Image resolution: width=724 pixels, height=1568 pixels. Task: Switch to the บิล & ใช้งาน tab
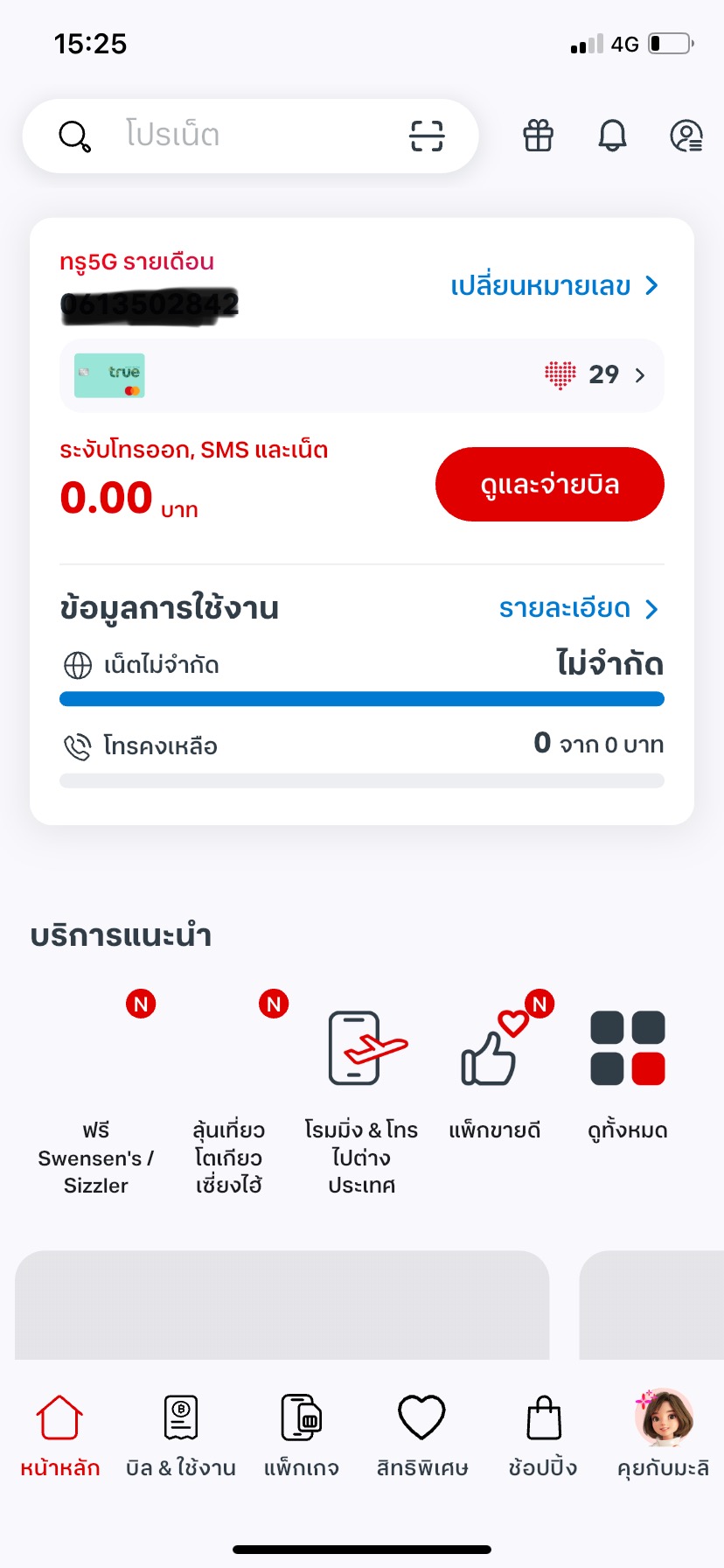[181, 1435]
